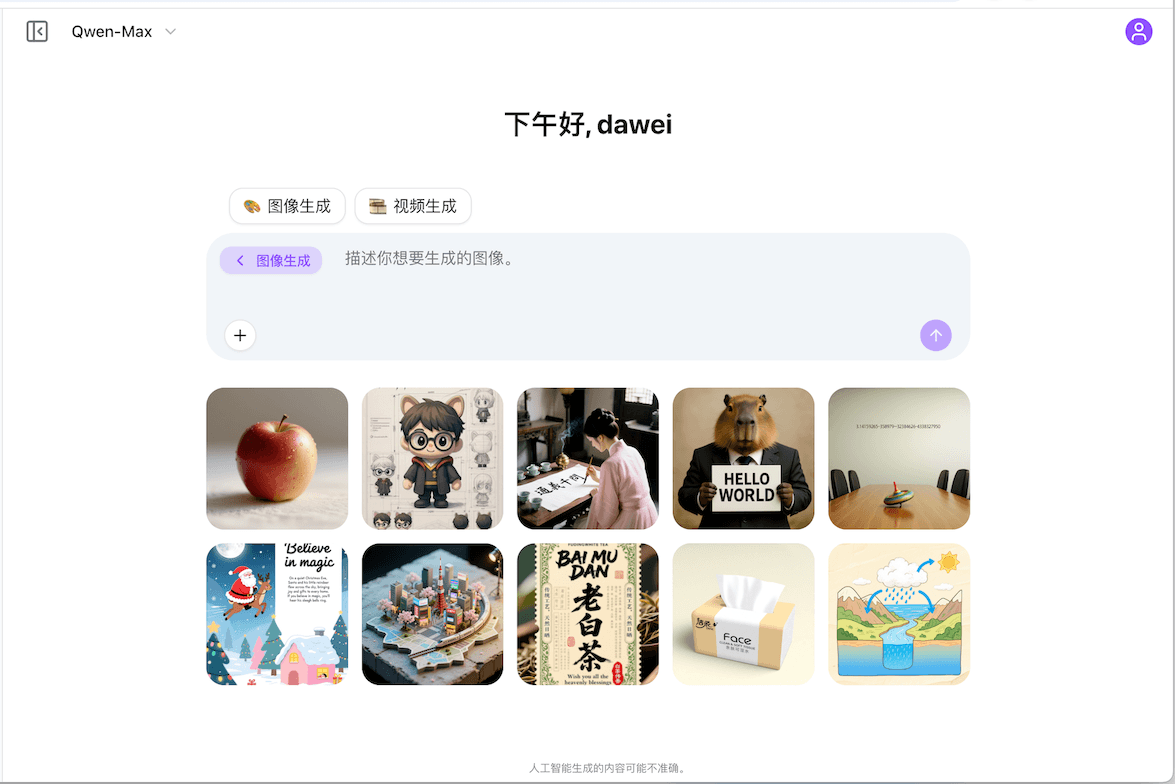
Task: Send the prompt with the arrow button
Action: [x=935, y=335]
